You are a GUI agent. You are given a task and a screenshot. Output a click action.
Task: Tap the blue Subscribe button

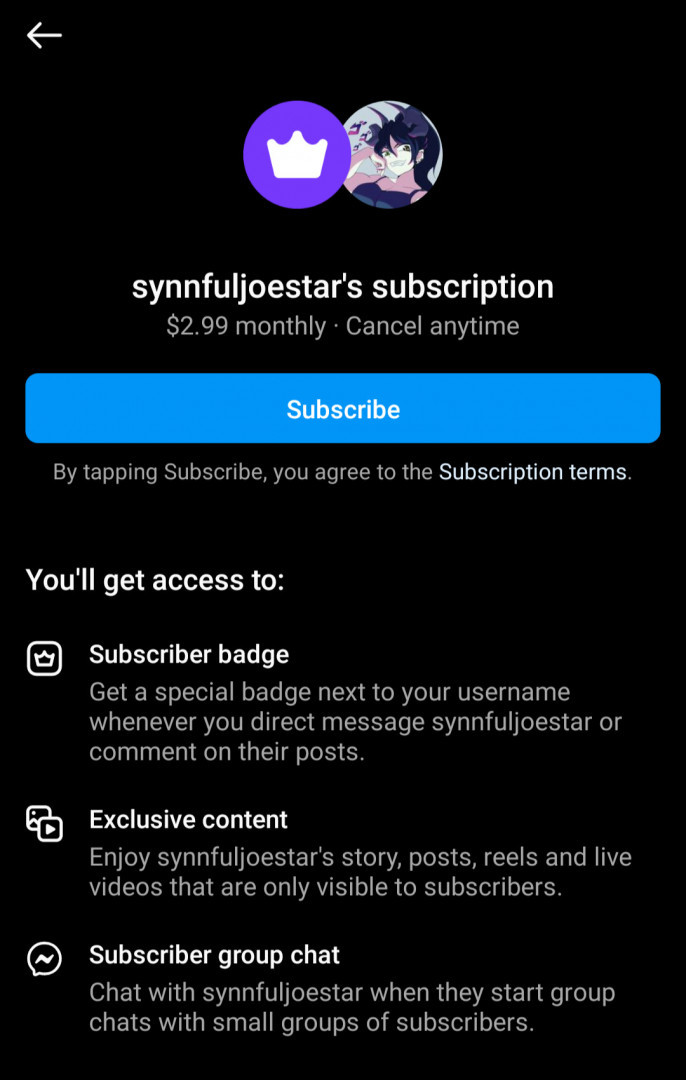(343, 409)
